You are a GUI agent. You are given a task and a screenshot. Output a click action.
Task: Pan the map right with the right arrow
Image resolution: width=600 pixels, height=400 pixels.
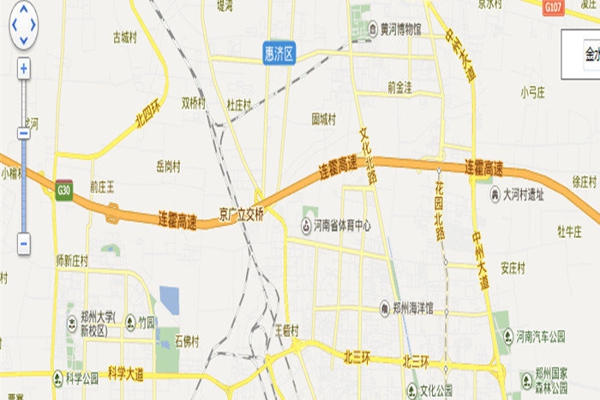click(x=35, y=25)
